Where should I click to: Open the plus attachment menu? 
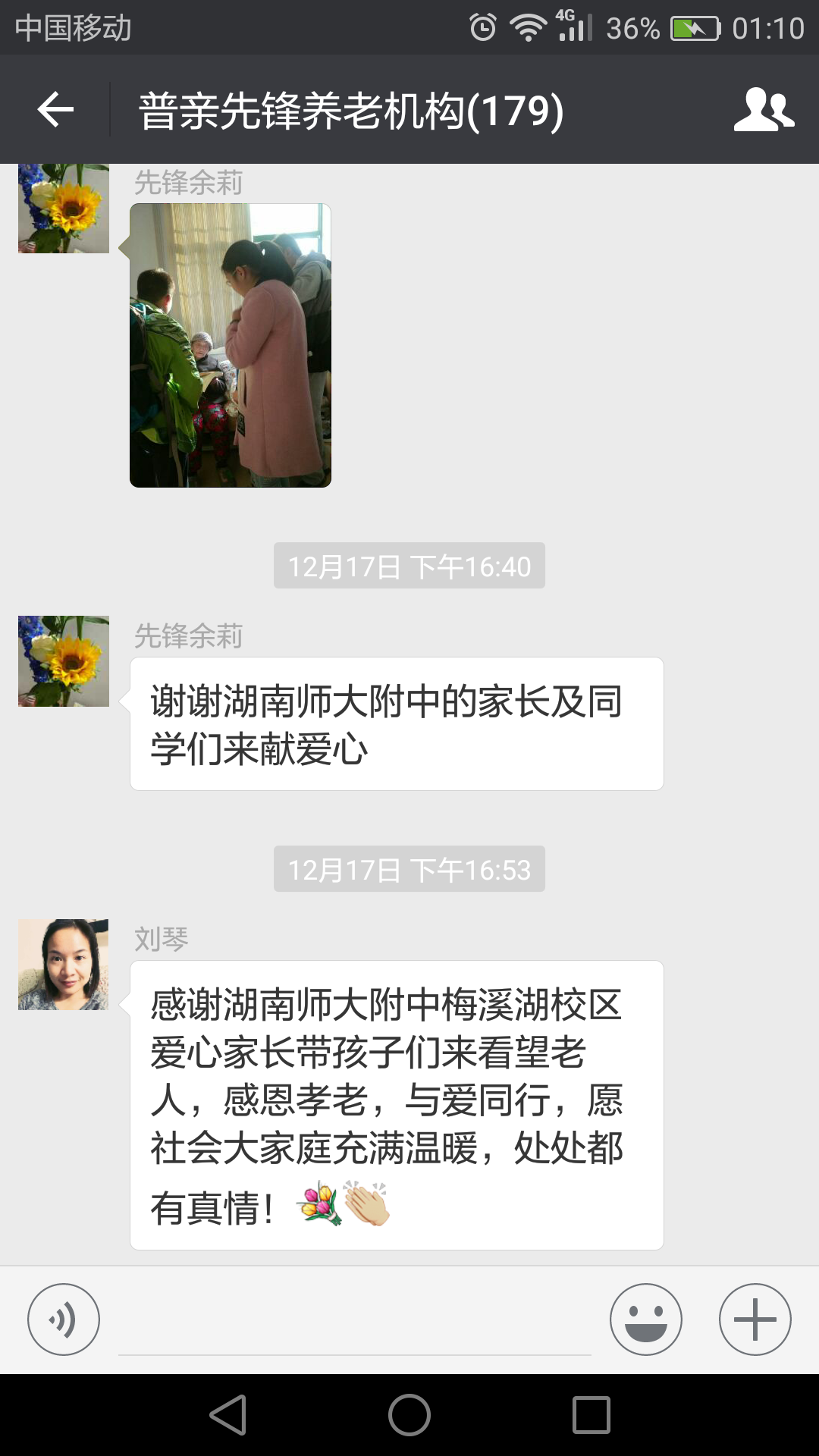pos(755,1319)
